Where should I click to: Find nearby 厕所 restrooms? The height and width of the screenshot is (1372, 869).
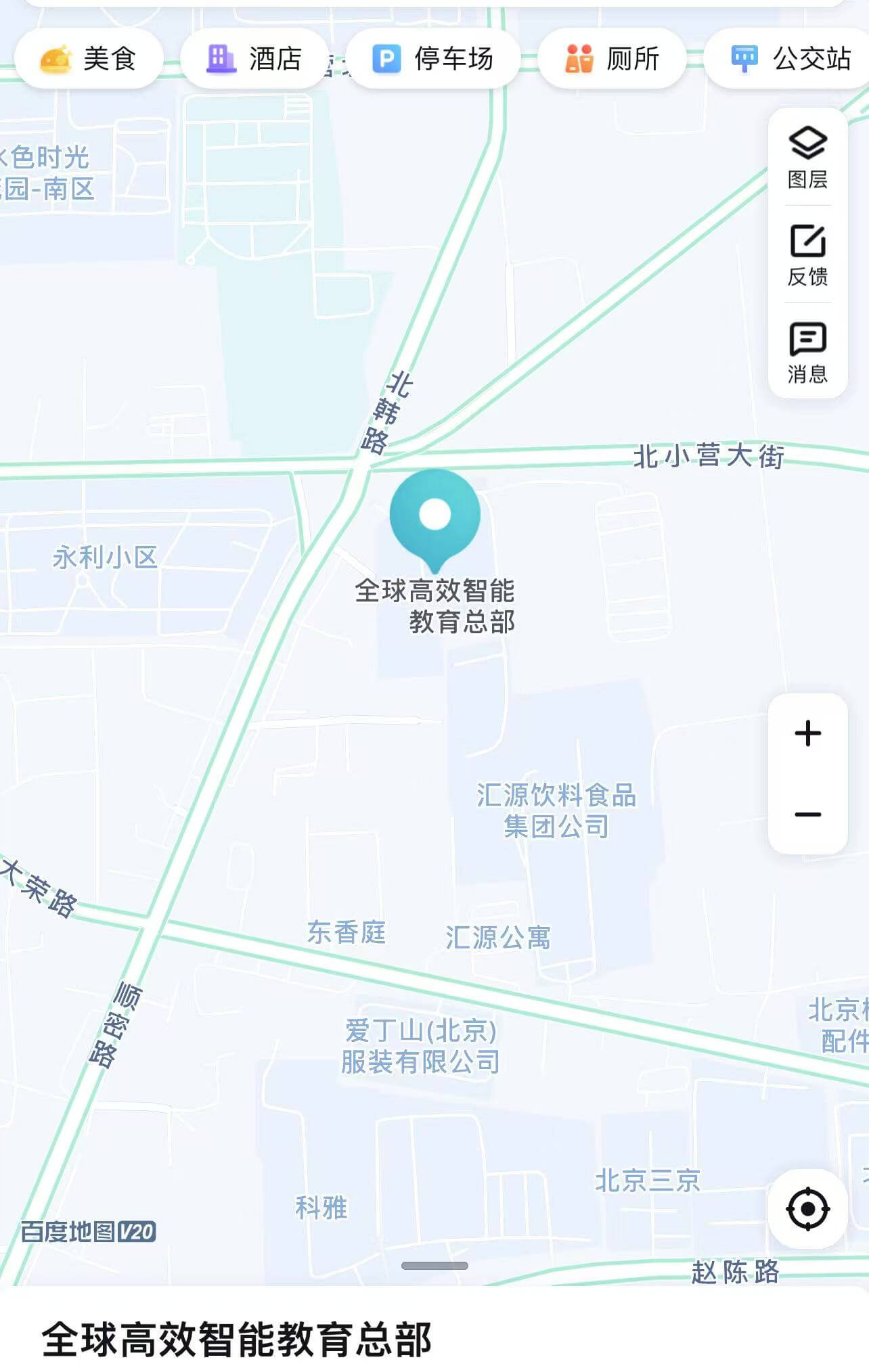point(612,59)
